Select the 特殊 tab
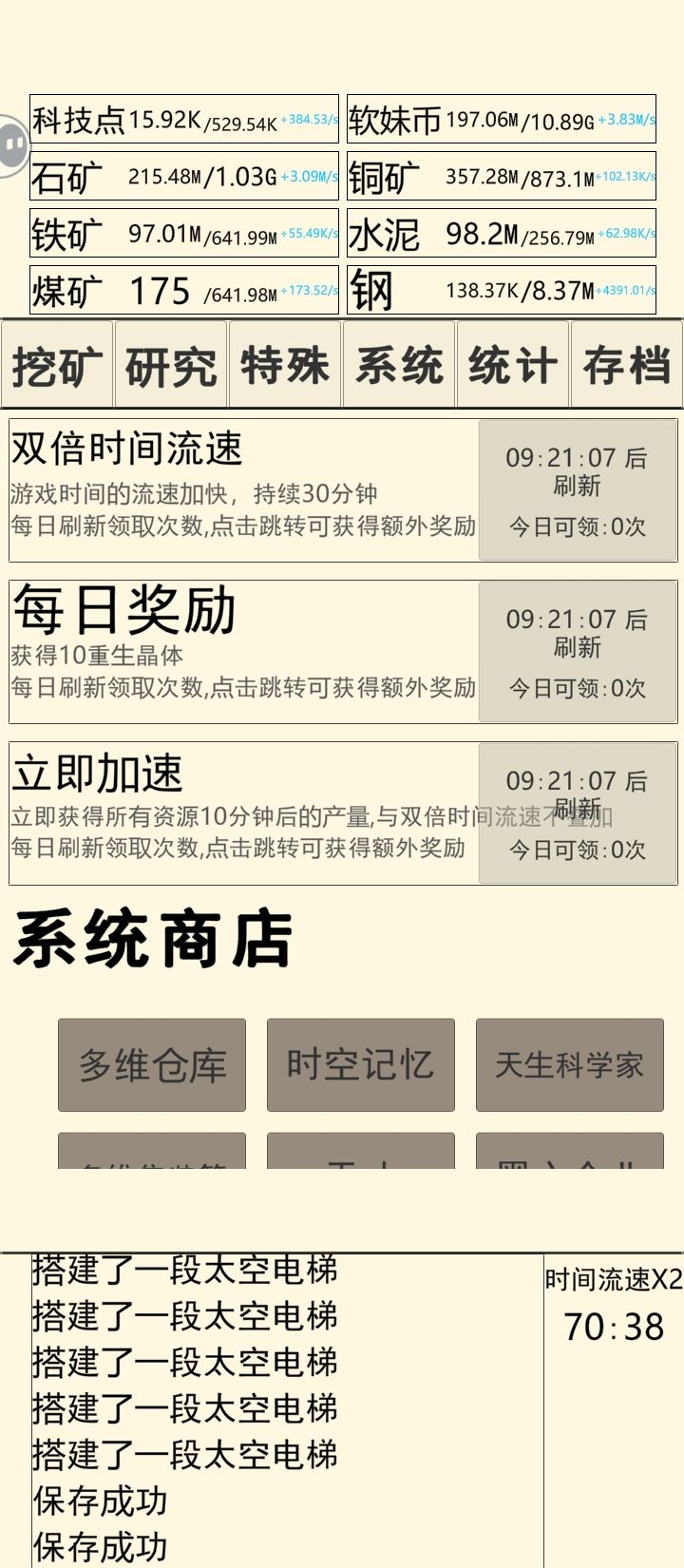The image size is (684, 1568). coord(285,365)
